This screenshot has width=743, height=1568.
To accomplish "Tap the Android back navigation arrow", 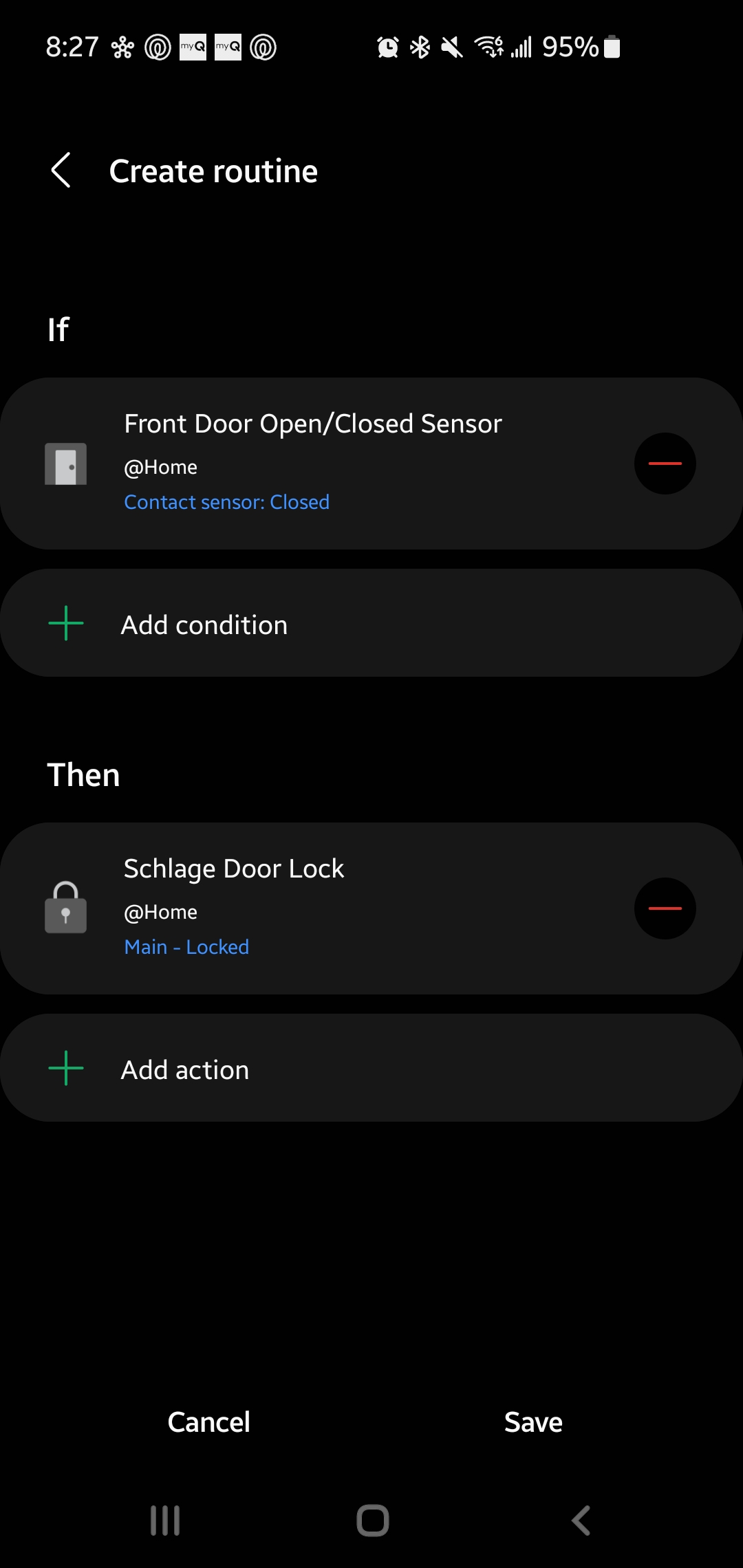I will click(x=580, y=1521).
